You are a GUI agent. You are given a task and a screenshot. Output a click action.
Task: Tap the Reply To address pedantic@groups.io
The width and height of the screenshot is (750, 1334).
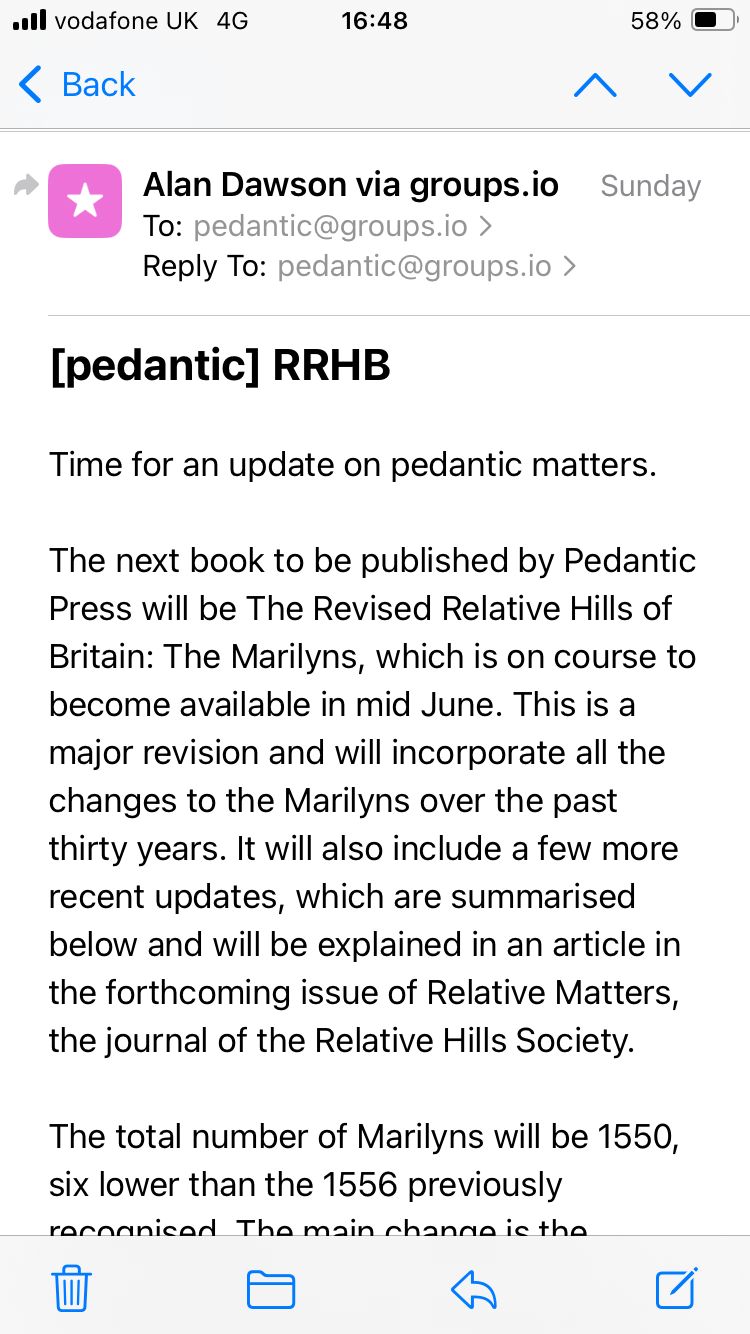tap(415, 267)
